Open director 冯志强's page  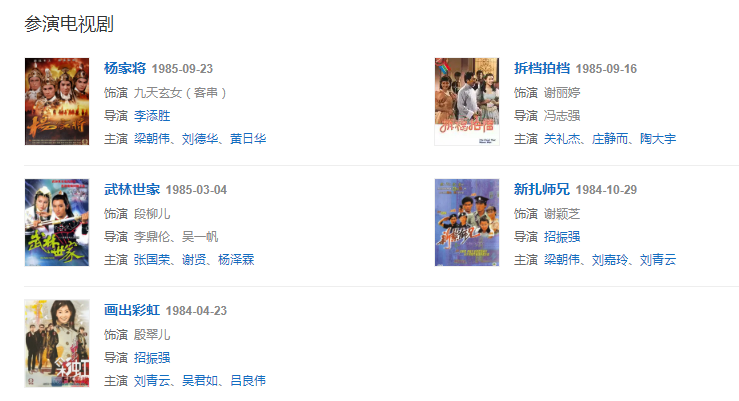pos(562,116)
